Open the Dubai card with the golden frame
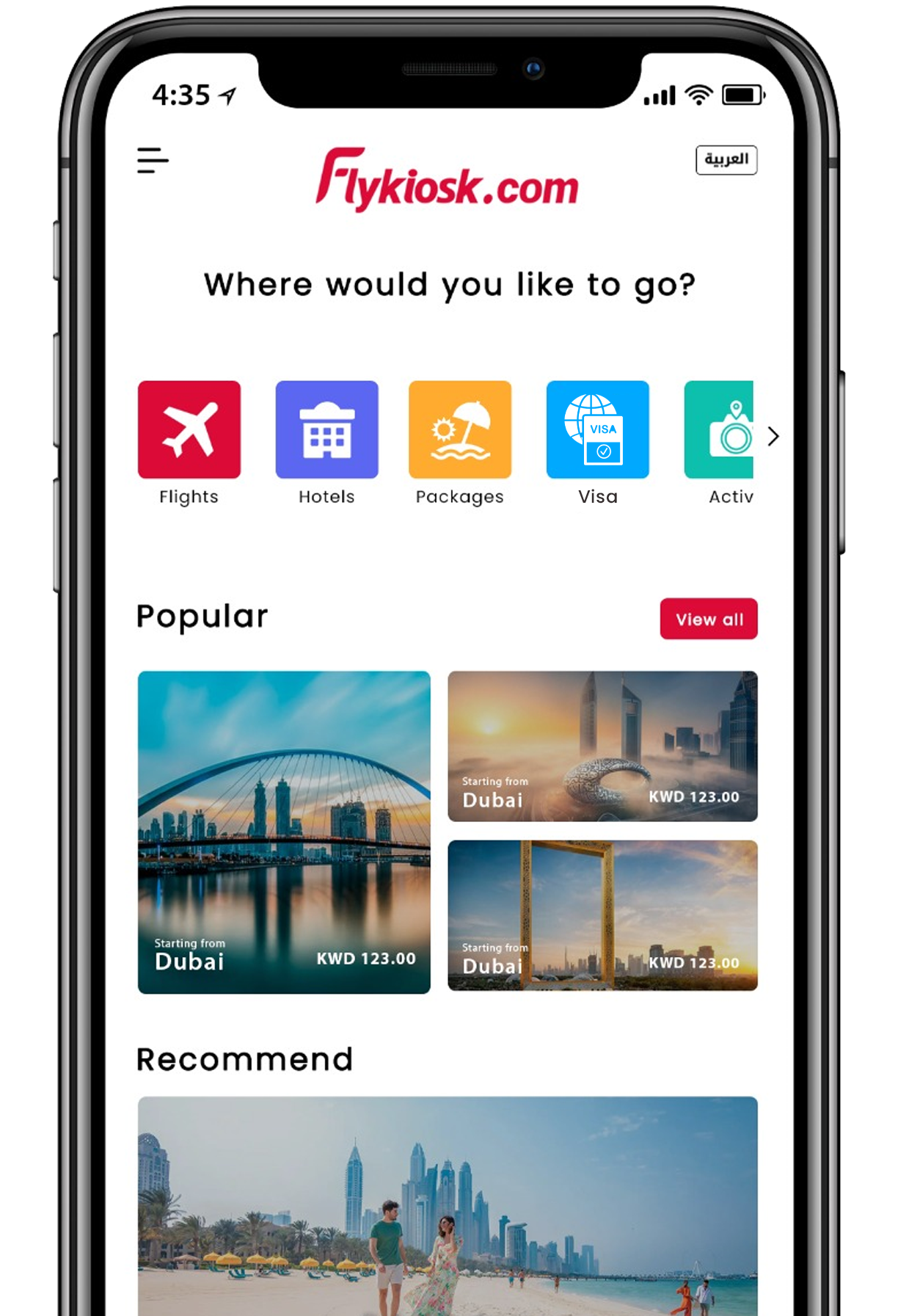This screenshot has height=1316, width=898. pos(602,915)
